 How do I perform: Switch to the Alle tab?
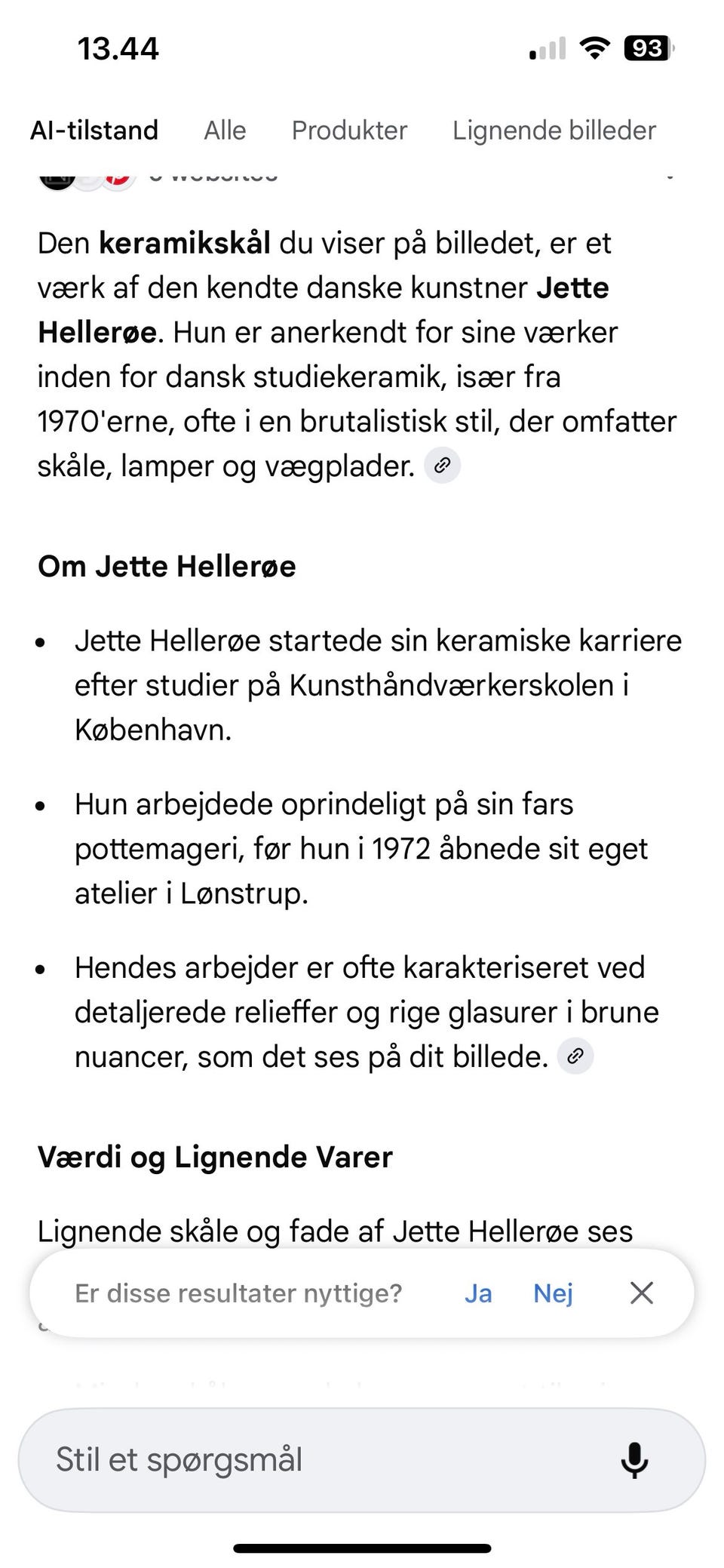224,130
